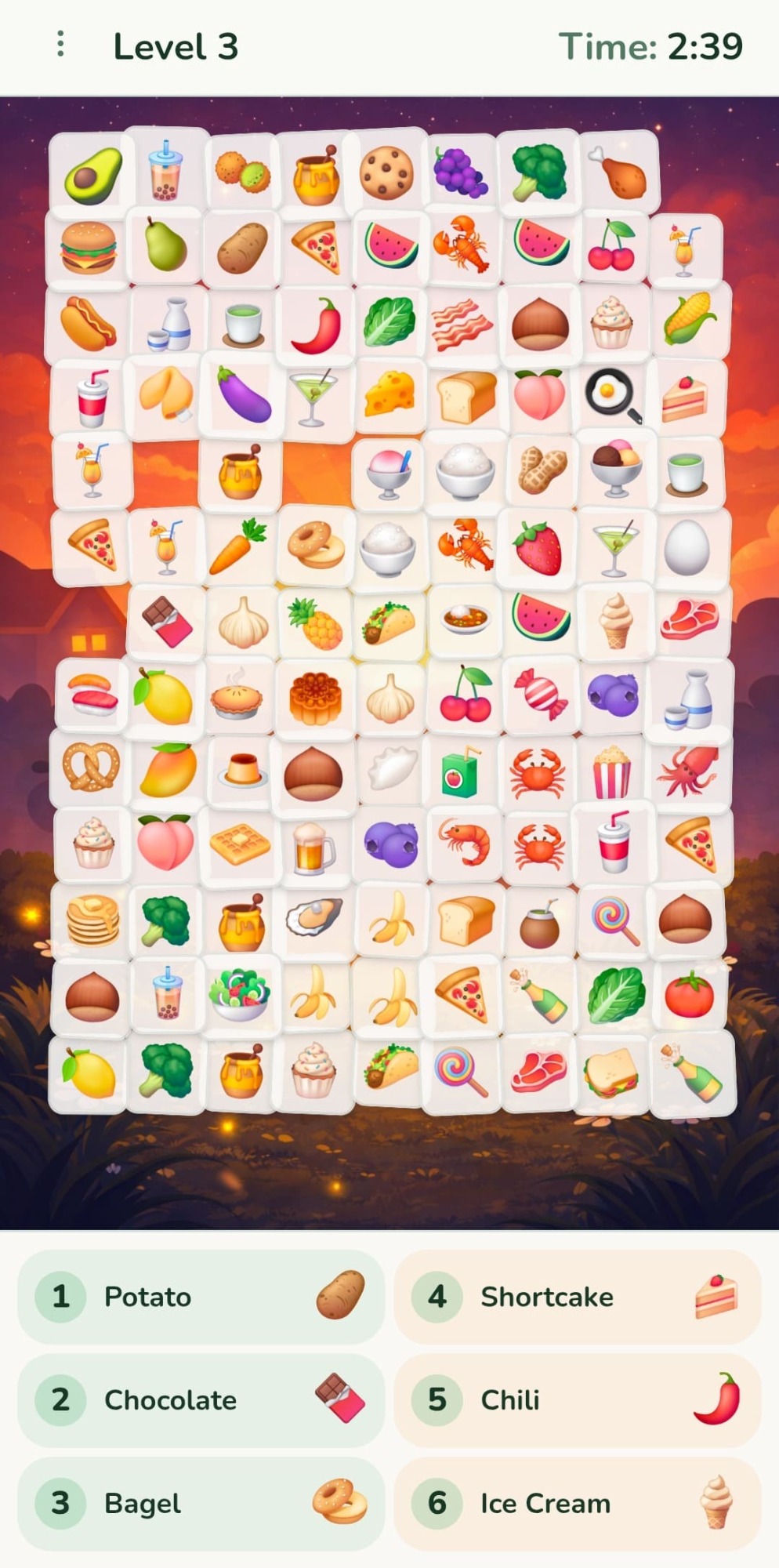Select the pretzel tile
This screenshot has height=1568, width=779.
click(91, 766)
